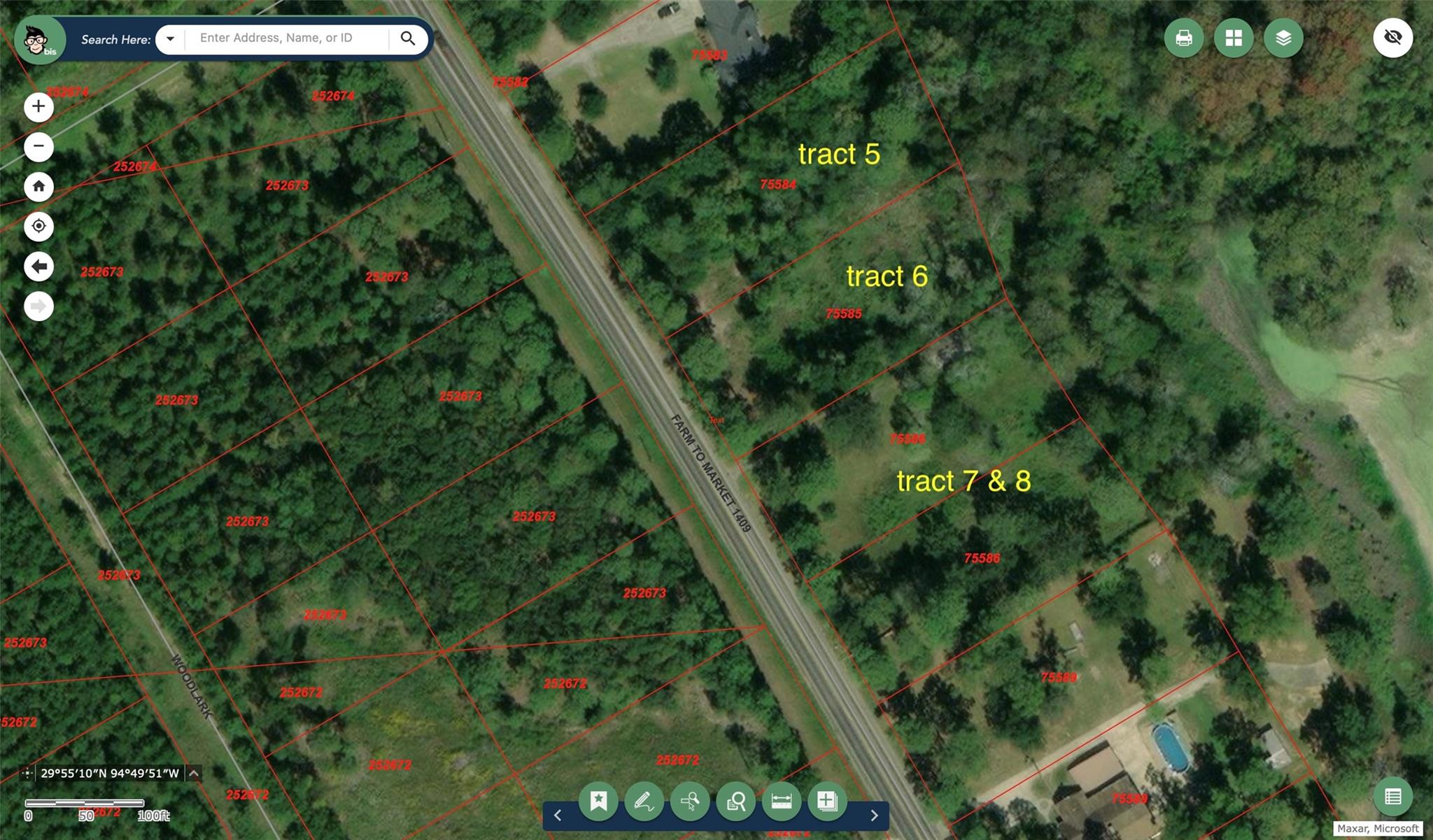Open the measurement ruler tool

(x=781, y=801)
